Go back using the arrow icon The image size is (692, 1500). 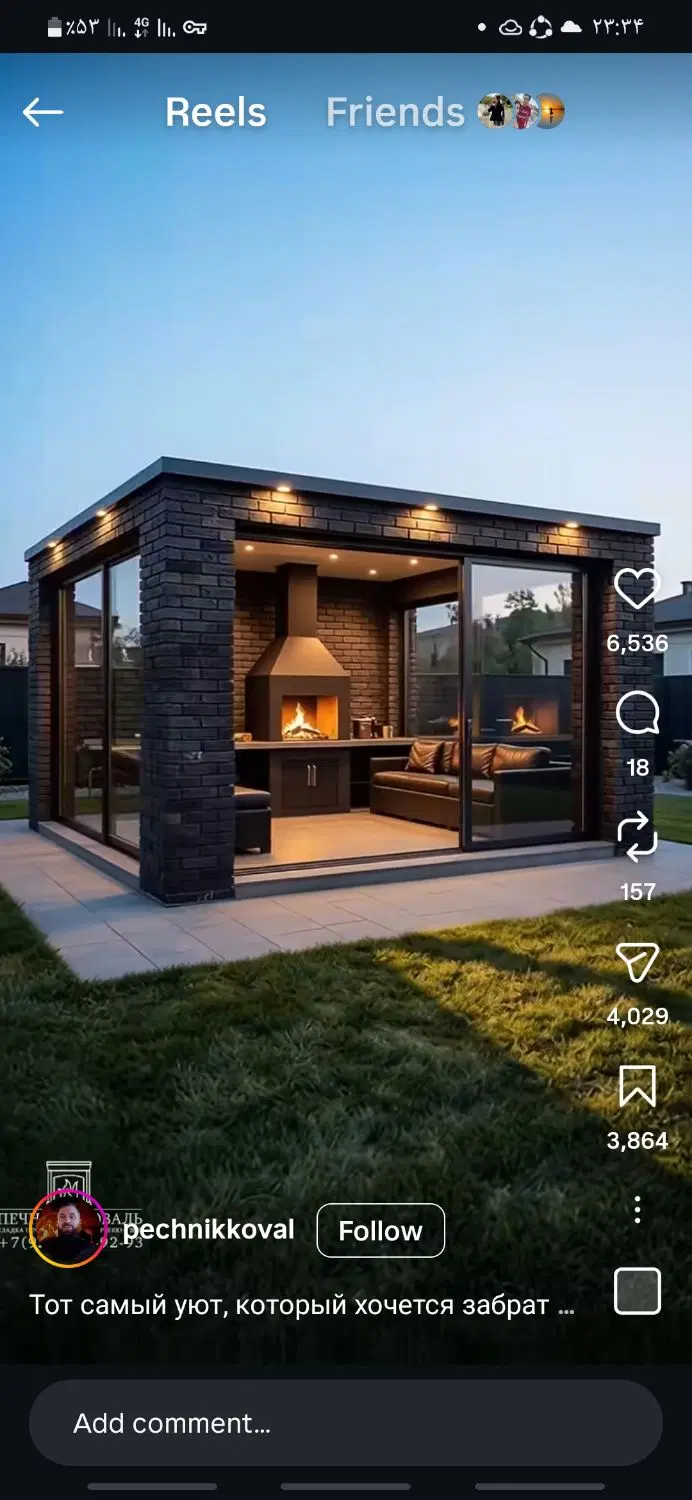tap(43, 112)
